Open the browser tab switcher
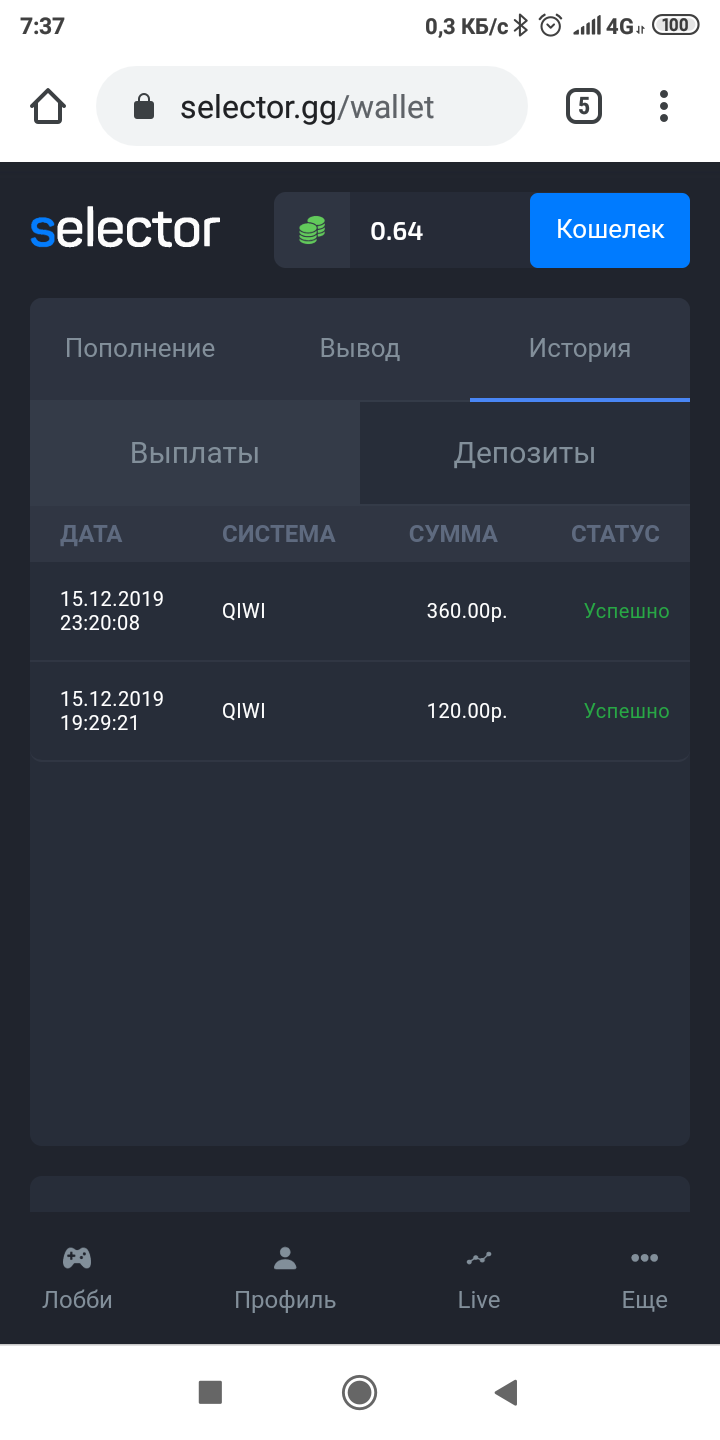Image resolution: width=720 pixels, height=1440 pixels. 584,106
